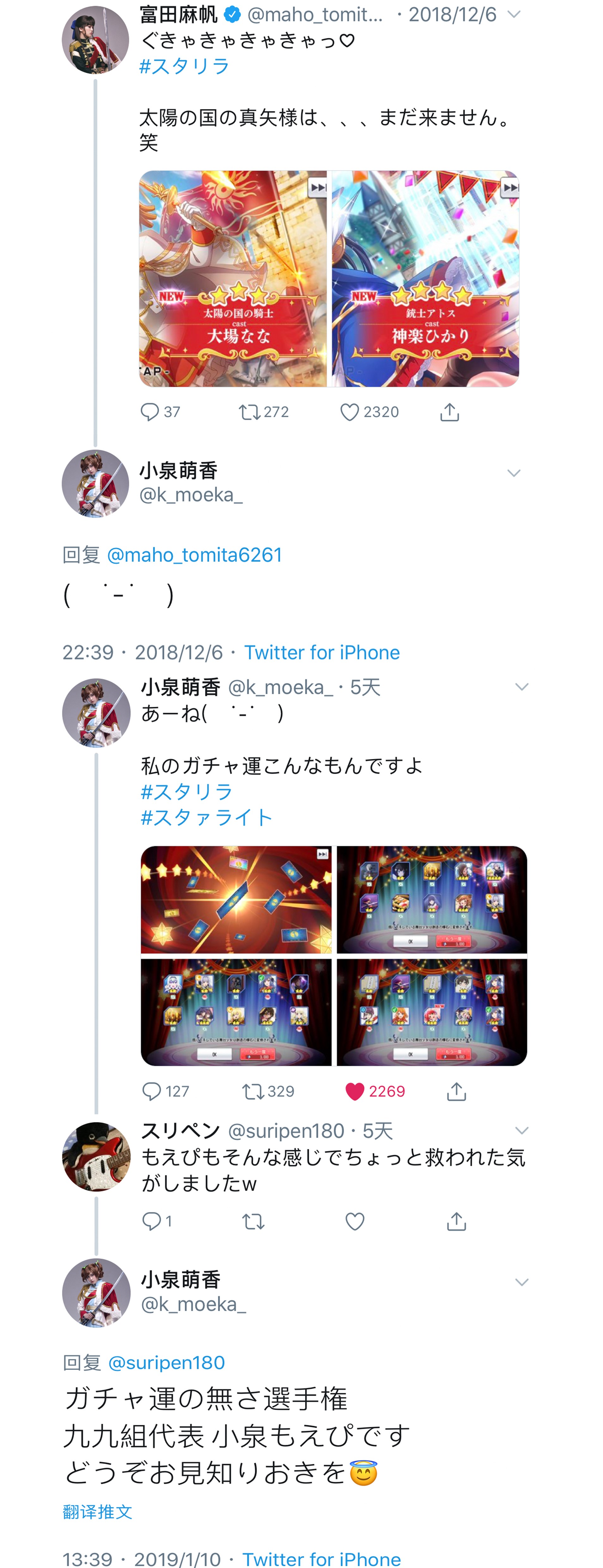The image size is (603, 1568).
Task: Like 富田麻帆's tweet with 2320 likes
Action: click(349, 412)
